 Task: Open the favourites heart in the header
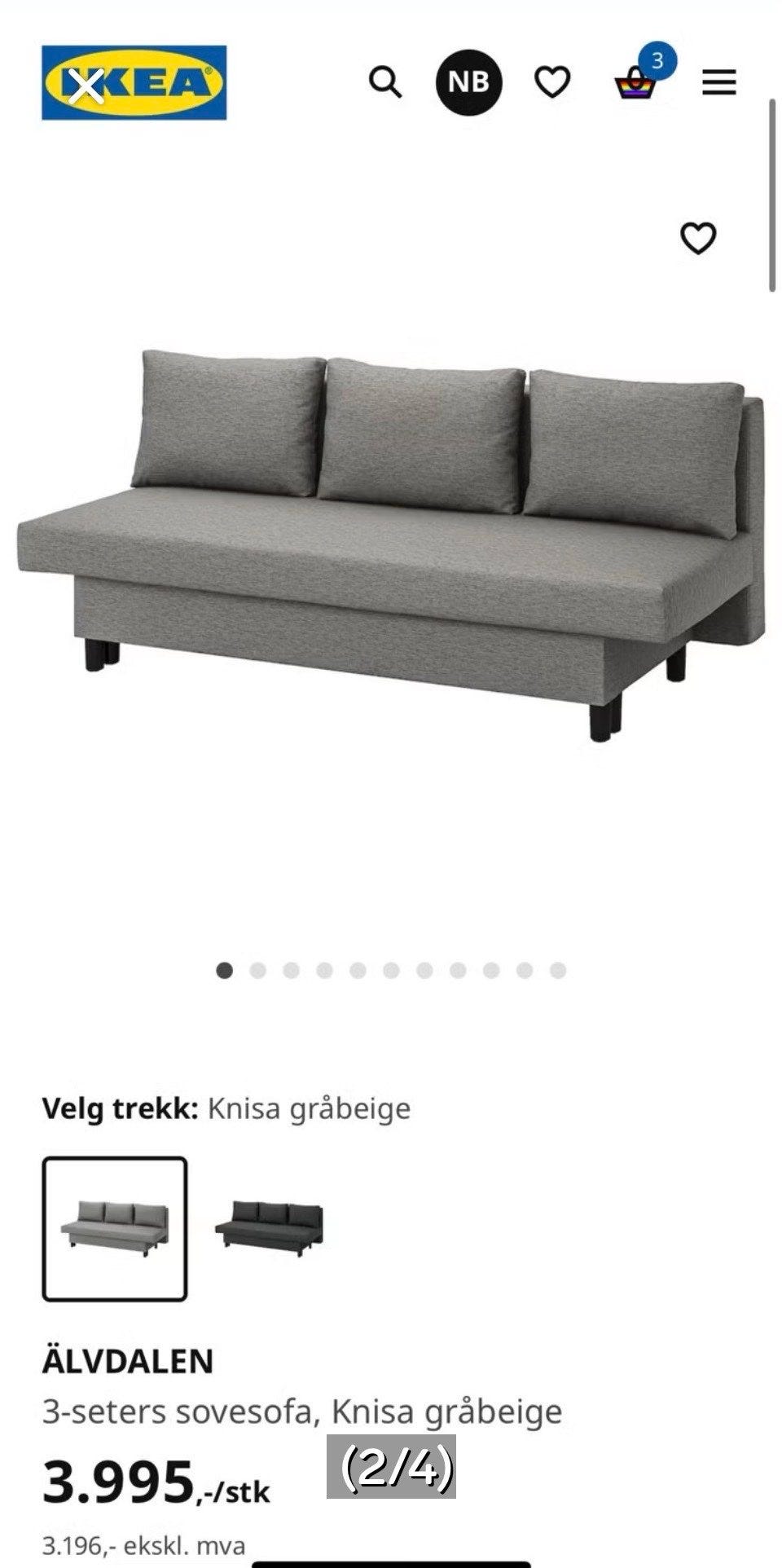pyautogui.click(x=552, y=82)
